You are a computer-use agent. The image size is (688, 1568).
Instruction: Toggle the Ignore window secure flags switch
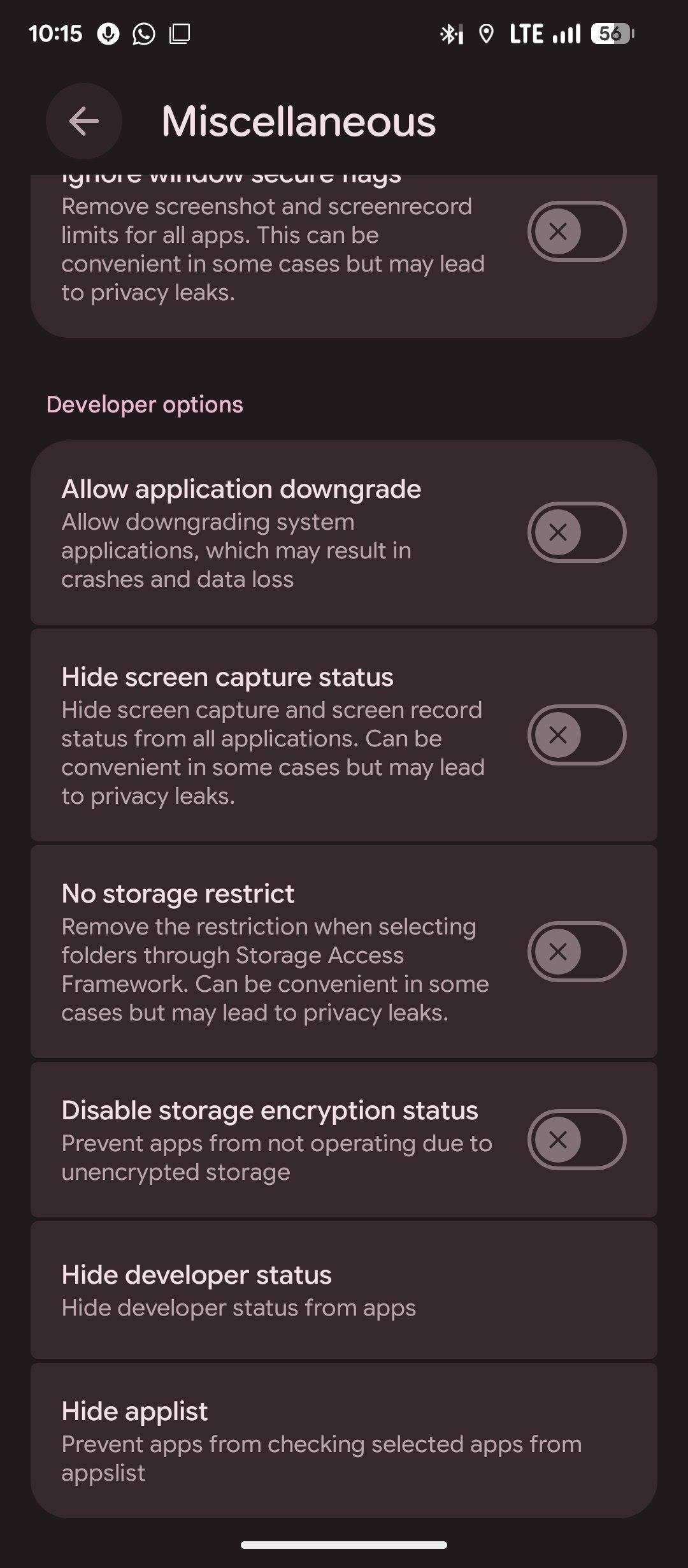pos(577,231)
